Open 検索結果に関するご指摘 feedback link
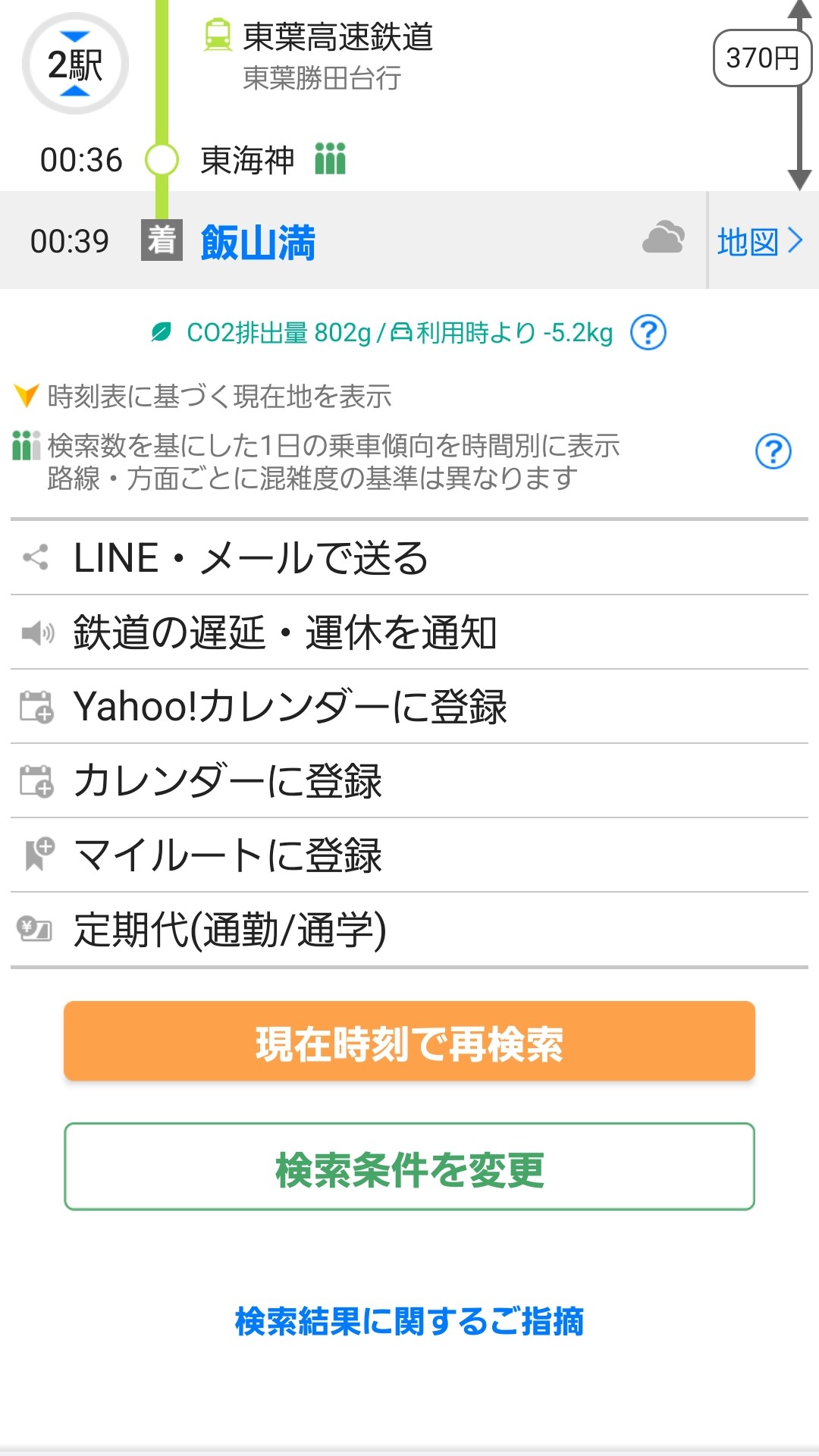The image size is (819, 1456). [x=409, y=1322]
